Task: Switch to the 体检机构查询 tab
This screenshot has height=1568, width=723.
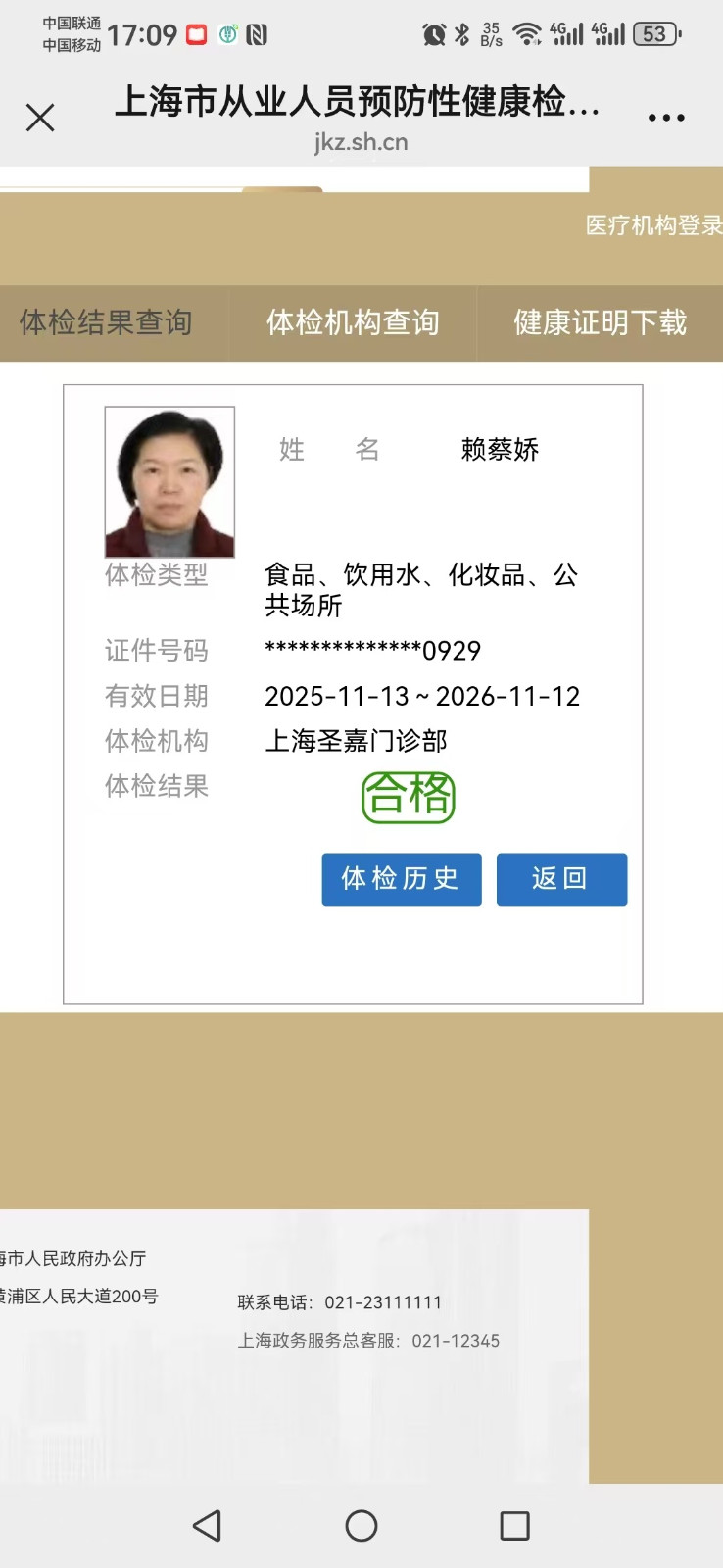Action: (353, 322)
